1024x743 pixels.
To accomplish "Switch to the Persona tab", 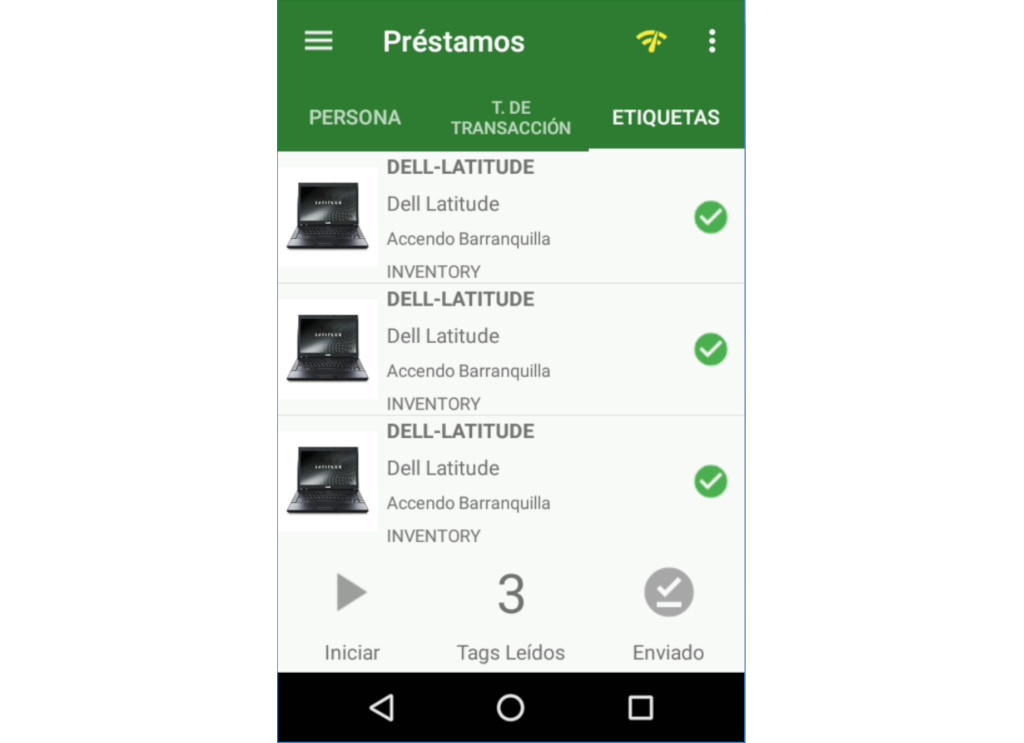I will tap(354, 117).
